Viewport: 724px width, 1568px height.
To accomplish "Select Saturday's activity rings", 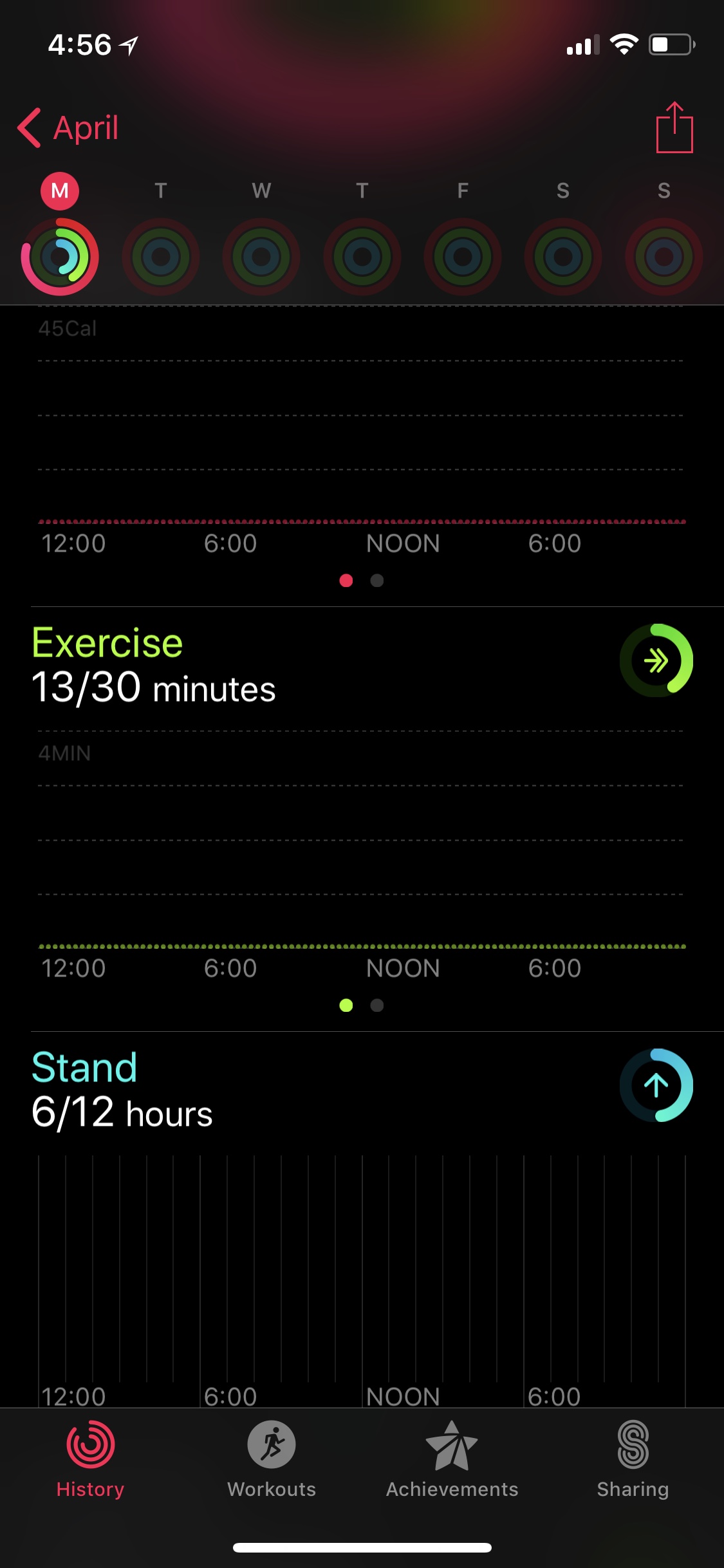I will [x=562, y=256].
